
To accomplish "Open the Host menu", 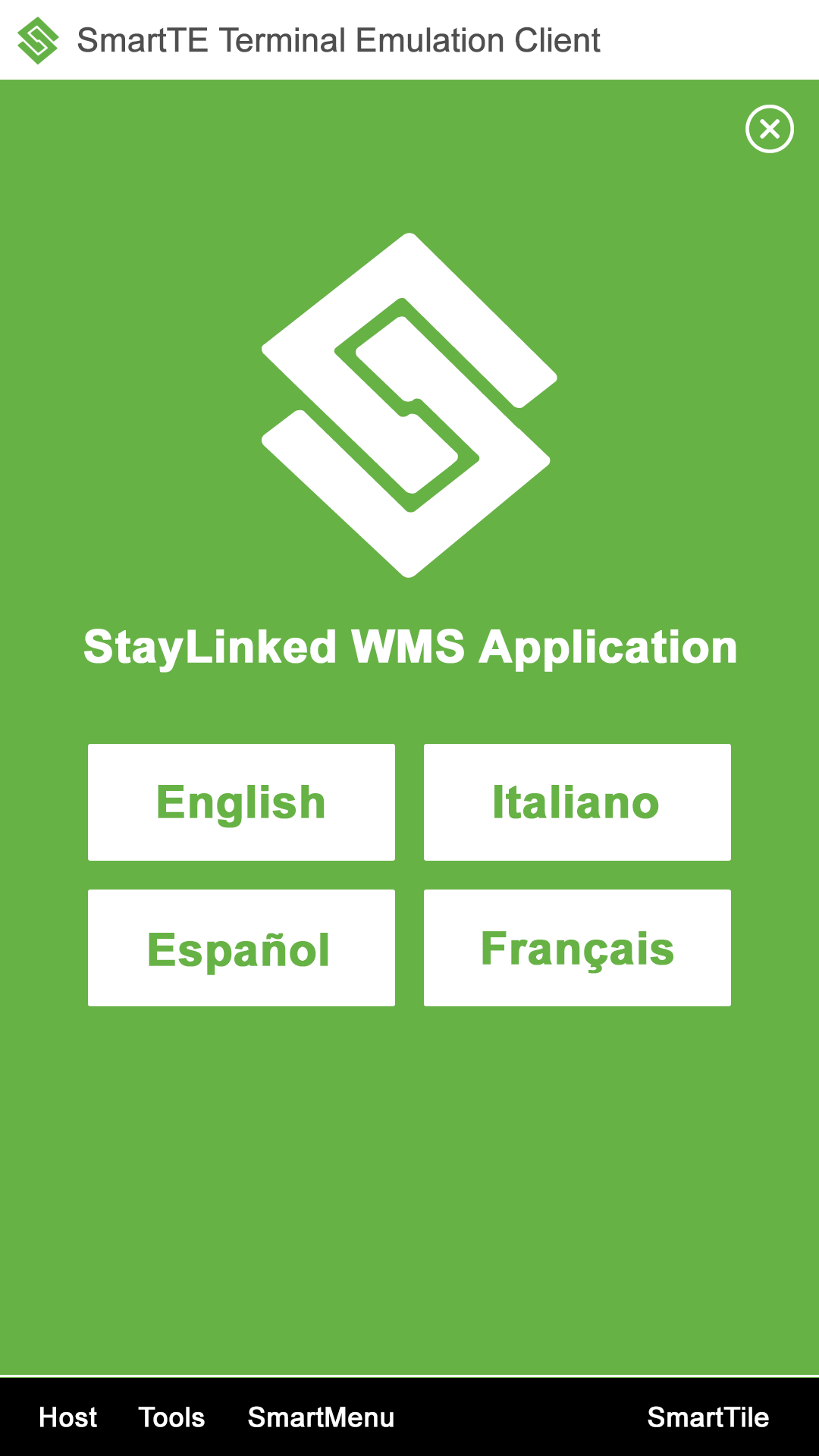I will [68, 1417].
